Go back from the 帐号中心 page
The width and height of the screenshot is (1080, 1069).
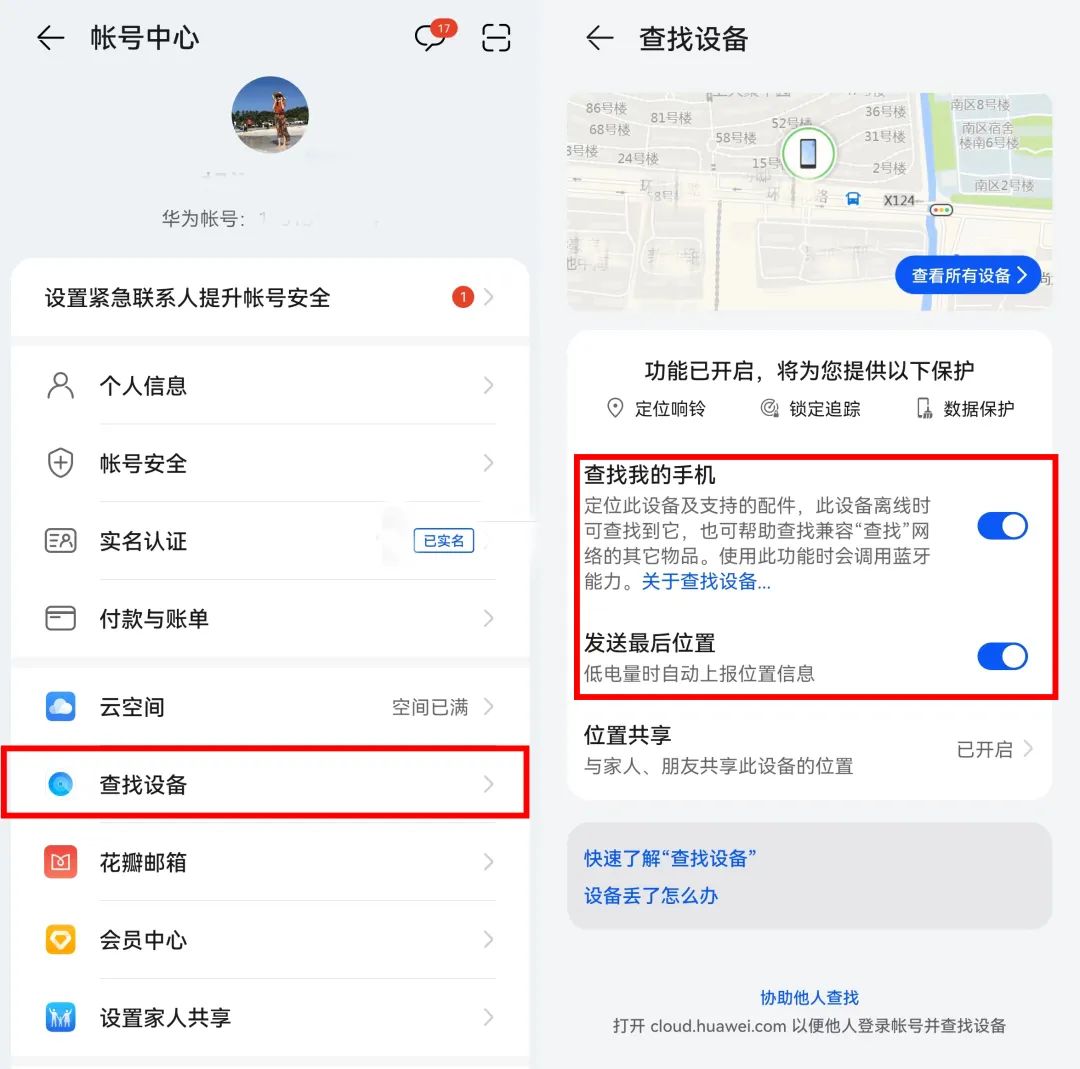[50, 38]
